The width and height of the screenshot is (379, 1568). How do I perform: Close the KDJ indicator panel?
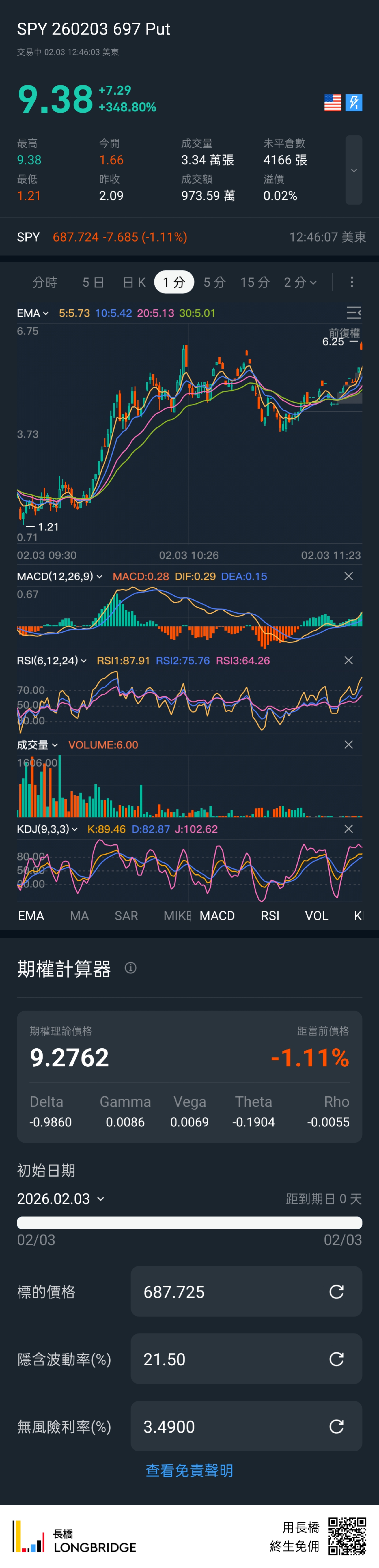pyautogui.click(x=349, y=829)
